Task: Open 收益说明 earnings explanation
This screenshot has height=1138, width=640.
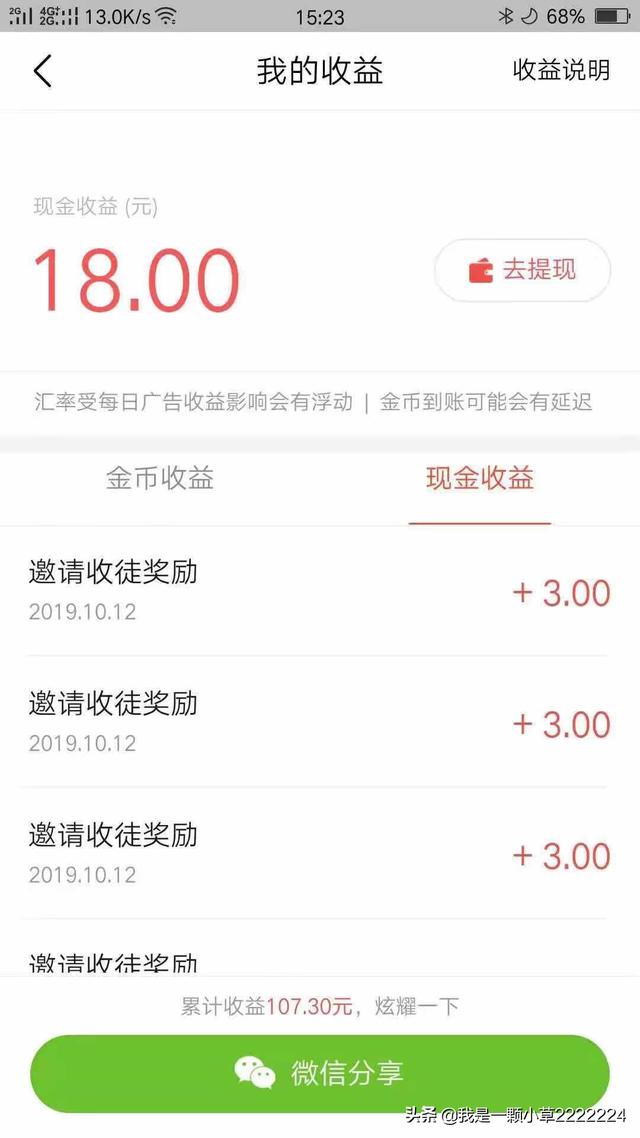Action: 561,70
